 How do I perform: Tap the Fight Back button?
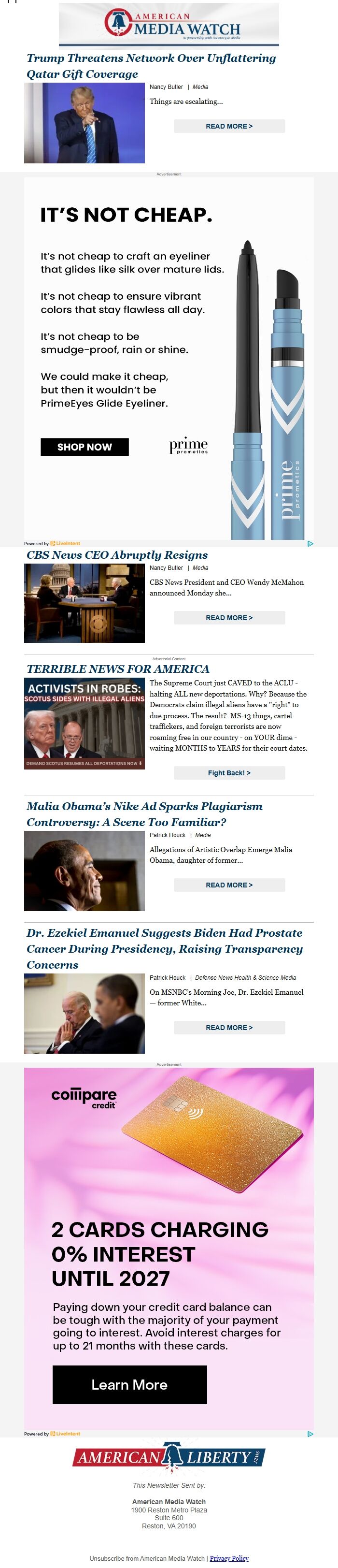pyautogui.click(x=229, y=772)
